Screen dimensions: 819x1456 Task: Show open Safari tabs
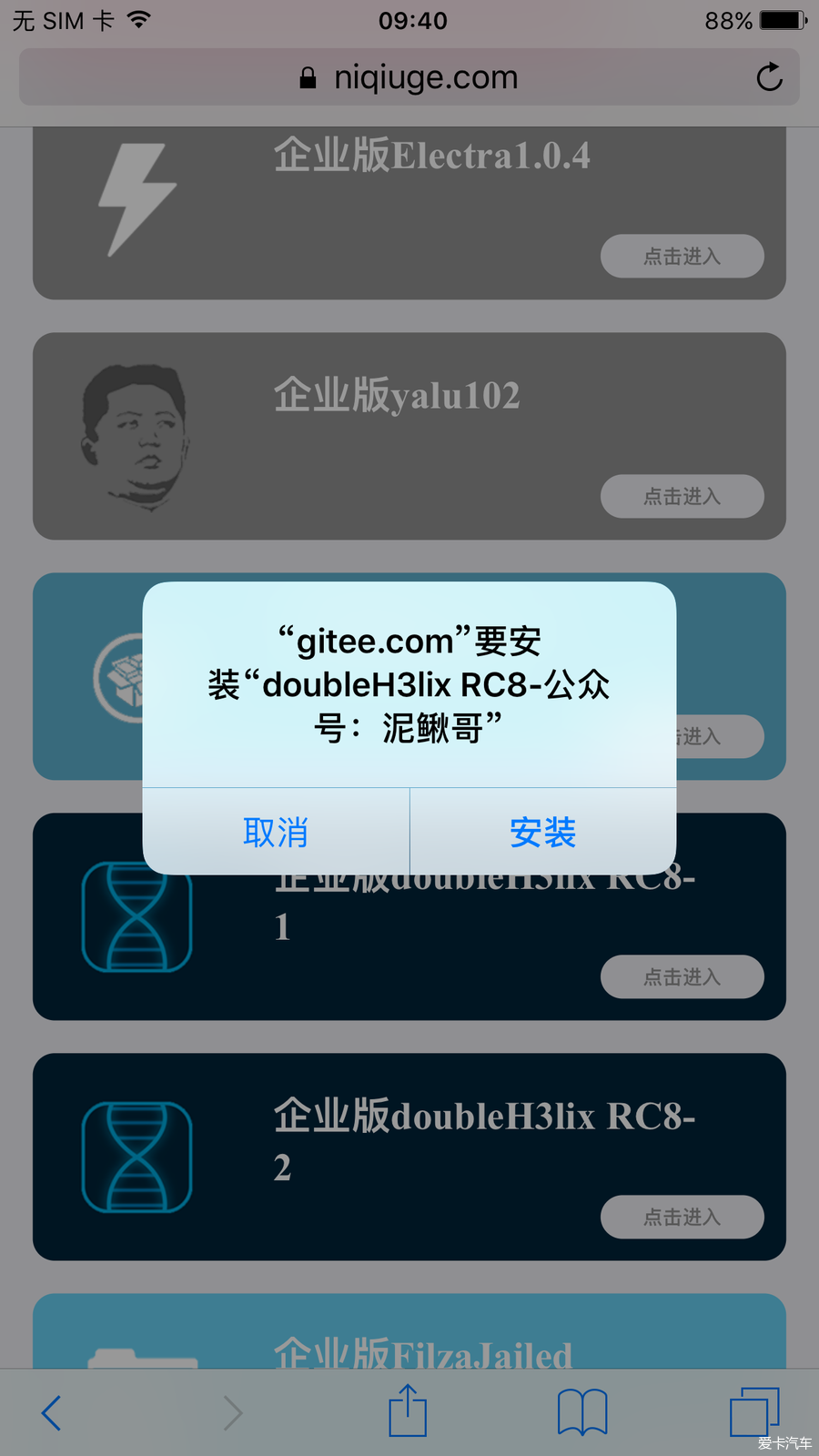pyautogui.click(x=754, y=1412)
